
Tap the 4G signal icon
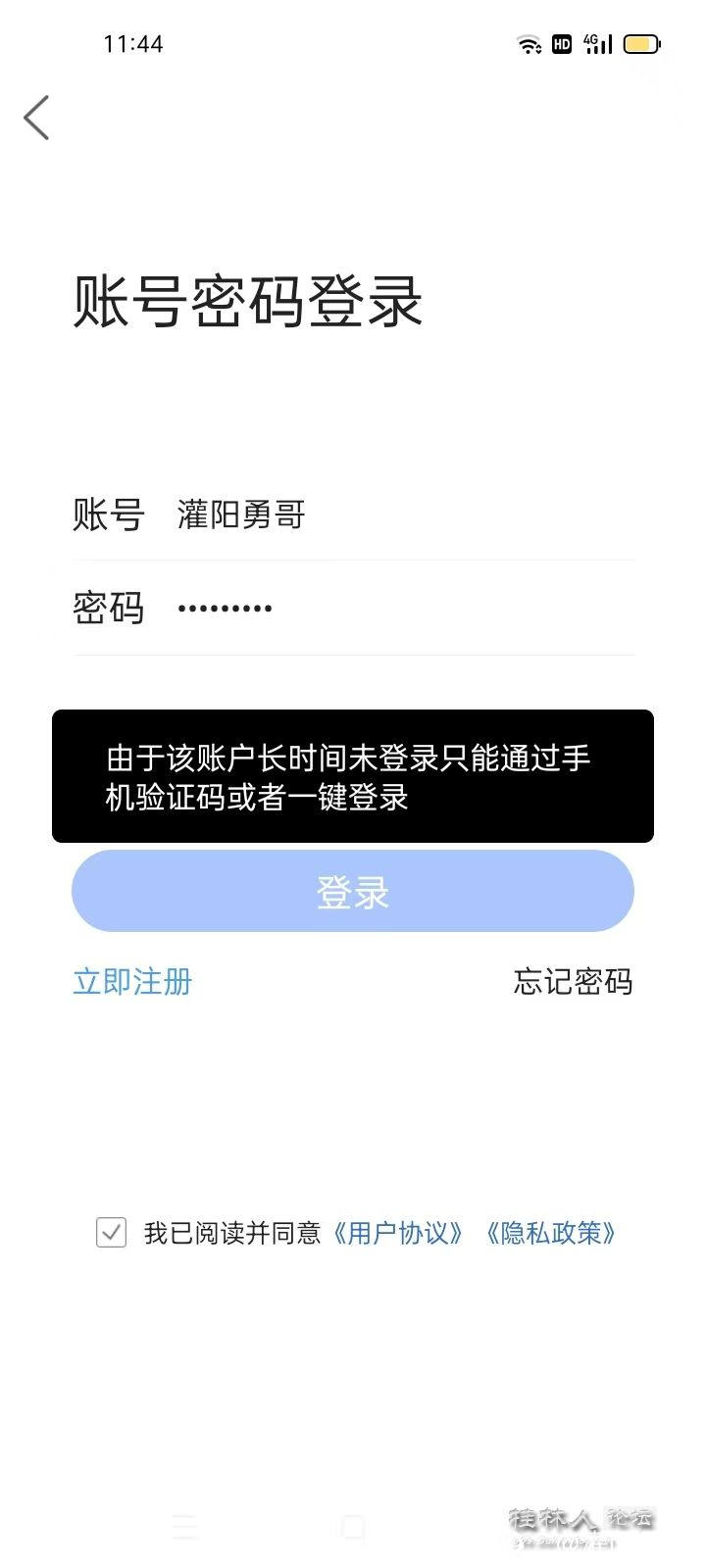click(x=596, y=43)
